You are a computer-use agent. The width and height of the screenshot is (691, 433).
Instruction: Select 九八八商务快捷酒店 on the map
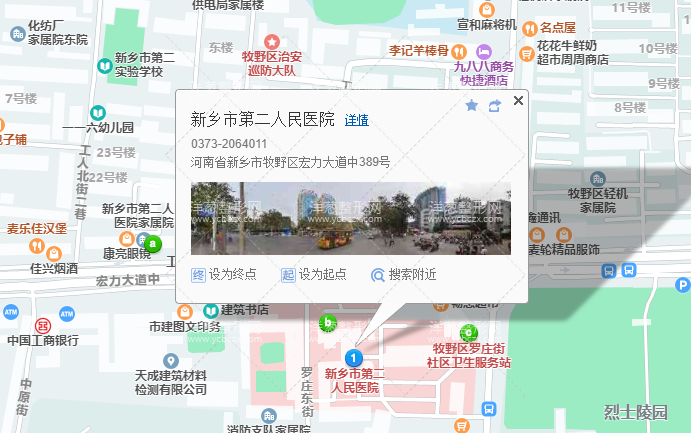click(485, 52)
